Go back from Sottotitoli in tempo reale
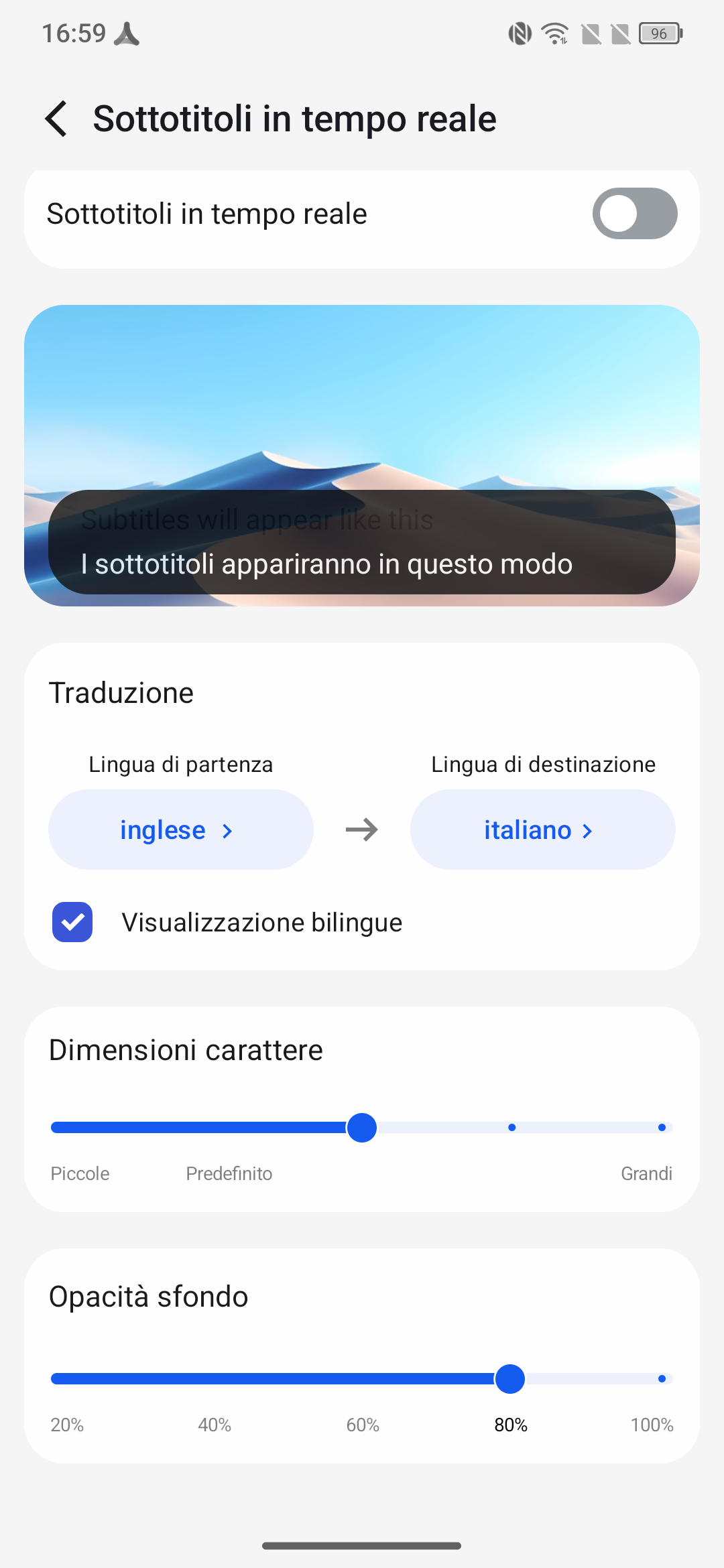The width and height of the screenshot is (724, 1568). 56,119
